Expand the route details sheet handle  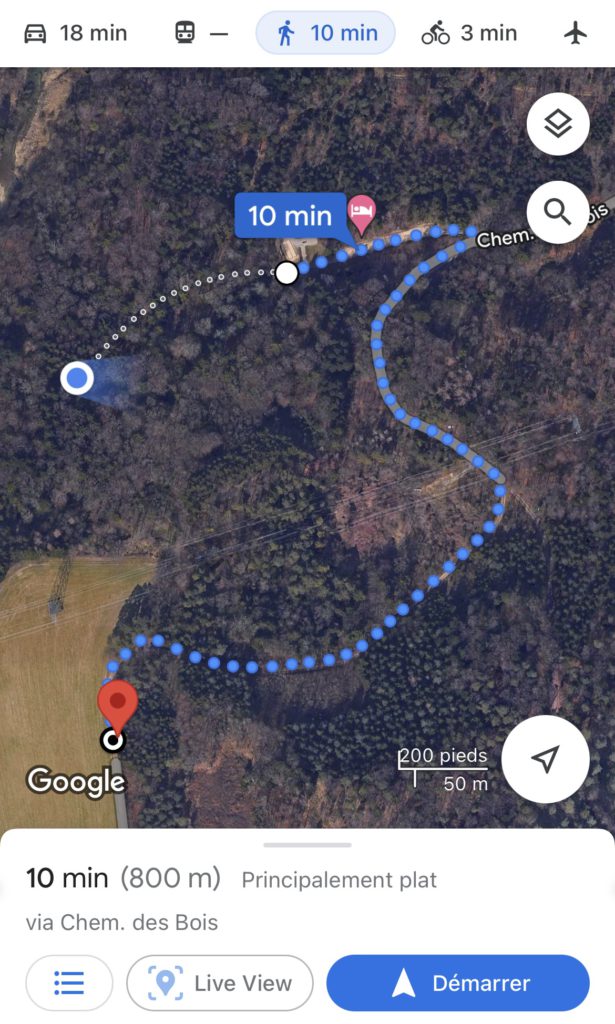tap(308, 845)
